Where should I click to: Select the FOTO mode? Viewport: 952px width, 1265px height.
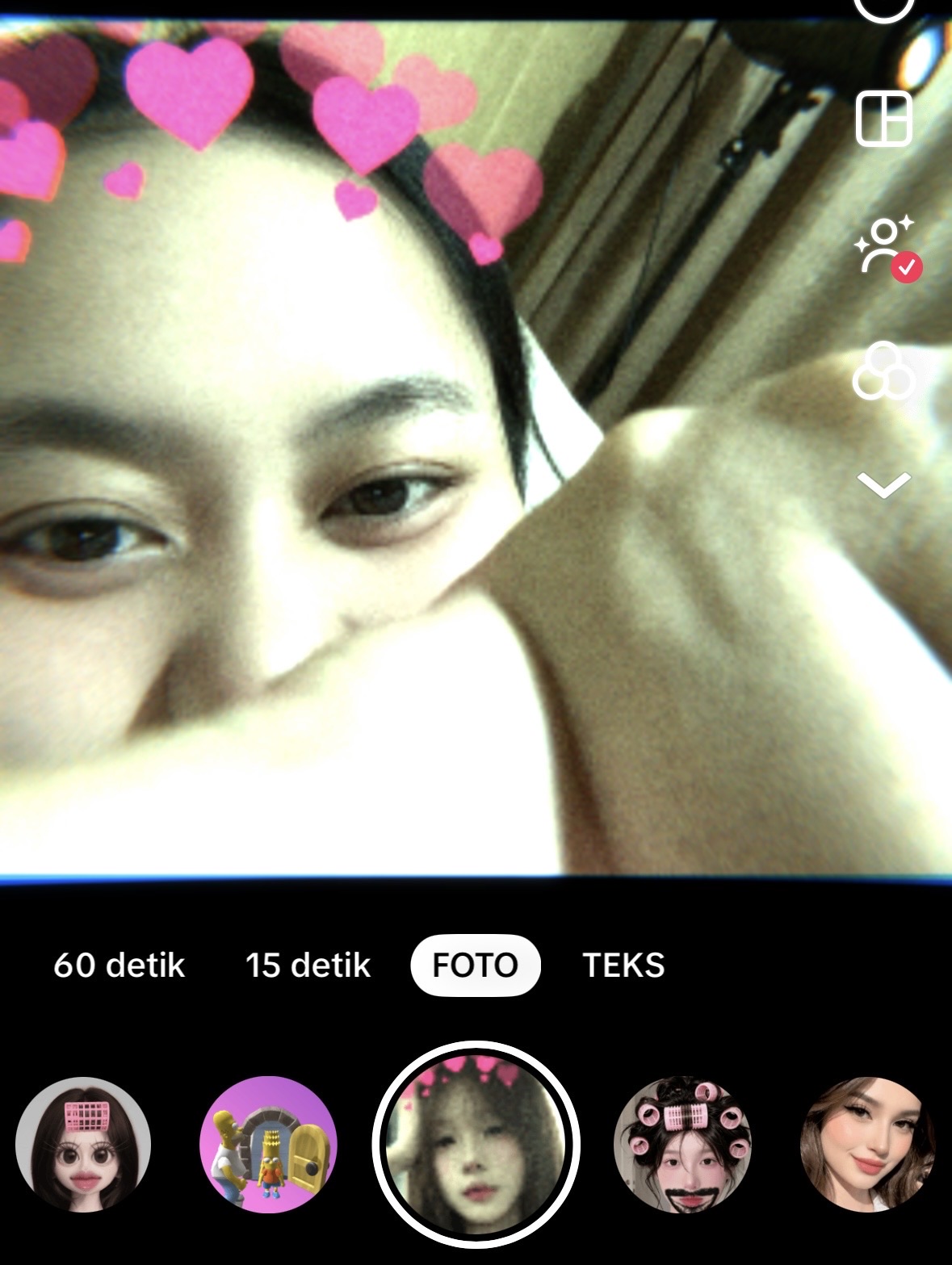476,966
